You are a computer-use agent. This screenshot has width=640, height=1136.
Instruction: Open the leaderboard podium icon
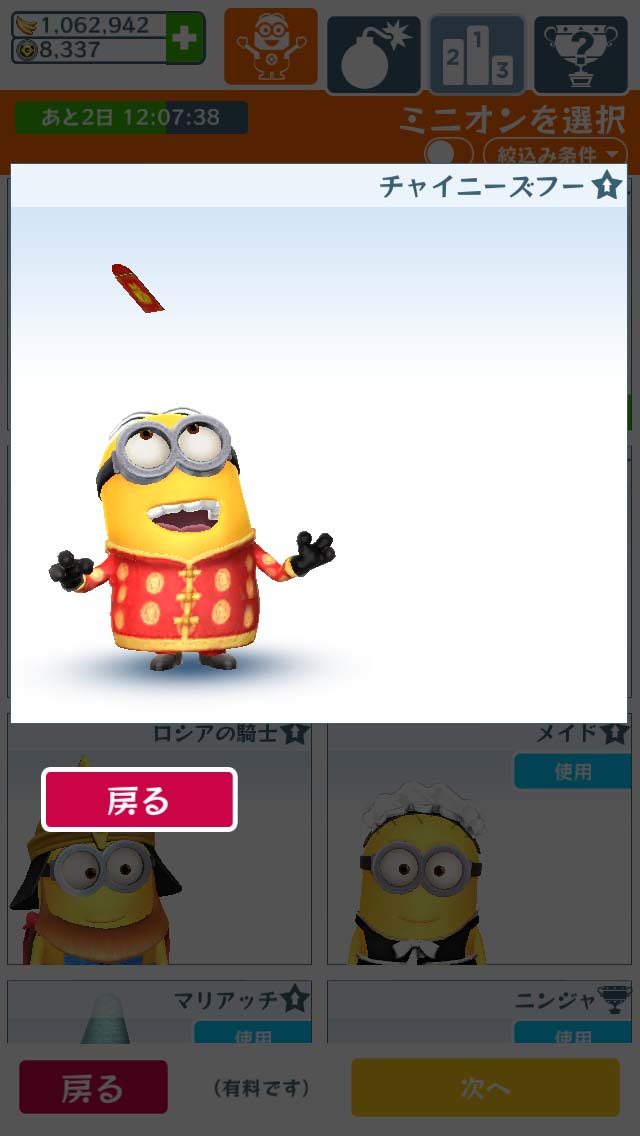[x=477, y=55]
